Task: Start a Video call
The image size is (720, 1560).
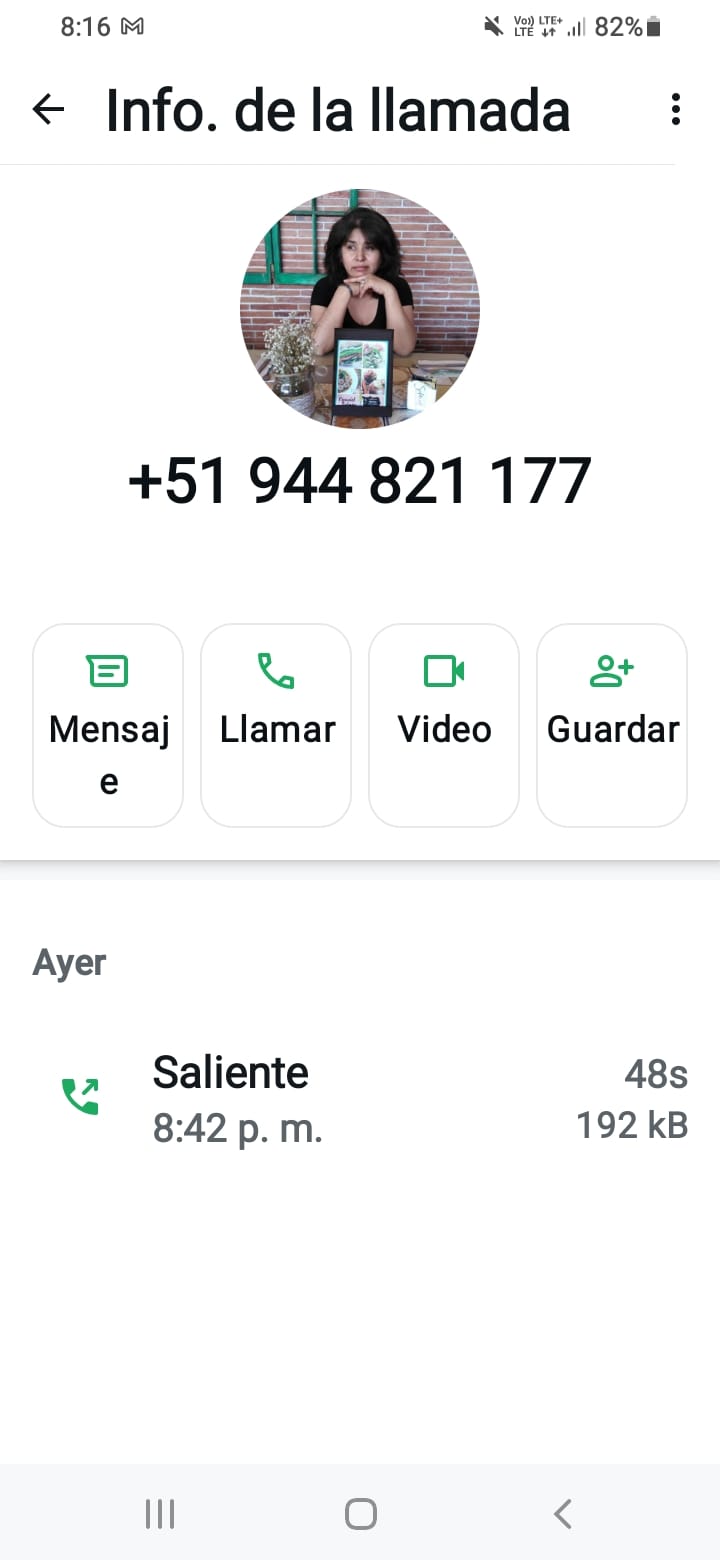Action: pyautogui.click(x=444, y=725)
